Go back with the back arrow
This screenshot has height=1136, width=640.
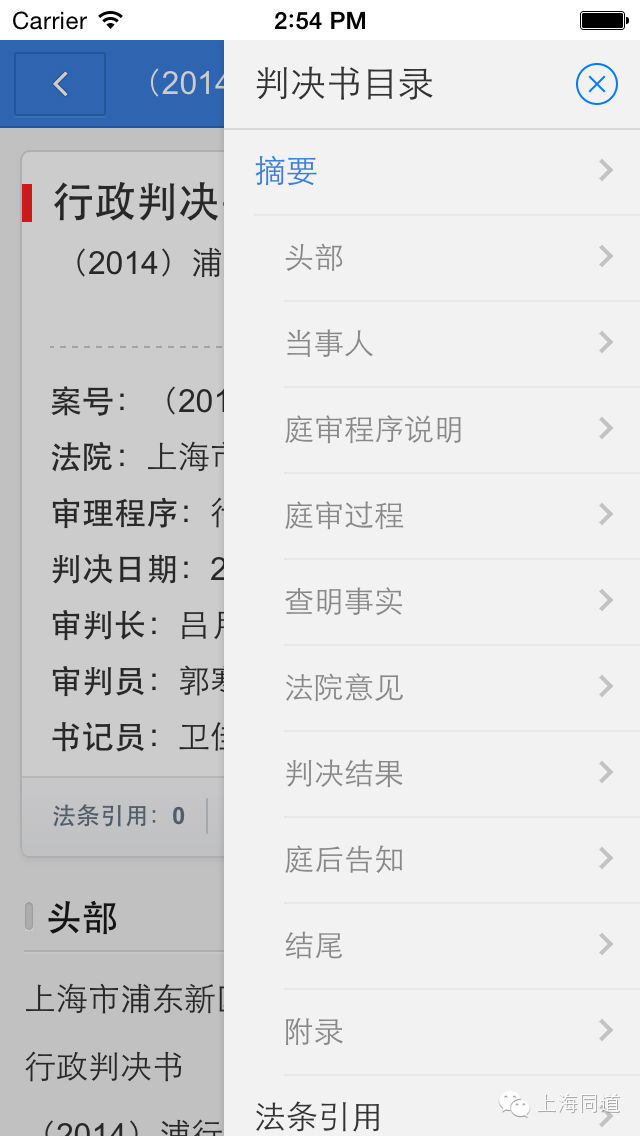pyautogui.click(x=60, y=84)
